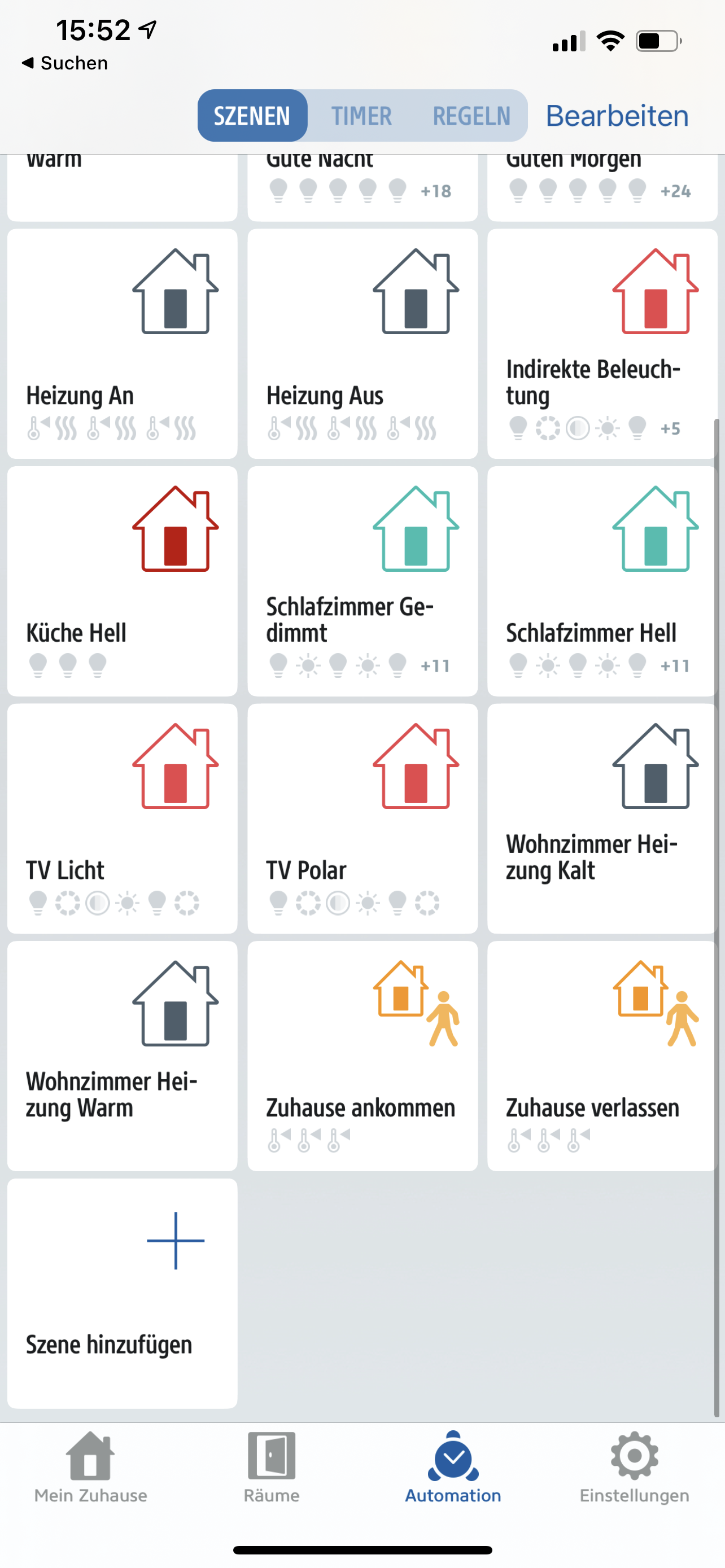Go to the Mein Zuhause tab
This screenshot has width=725, height=1568.
pyautogui.click(x=91, y=1468)
